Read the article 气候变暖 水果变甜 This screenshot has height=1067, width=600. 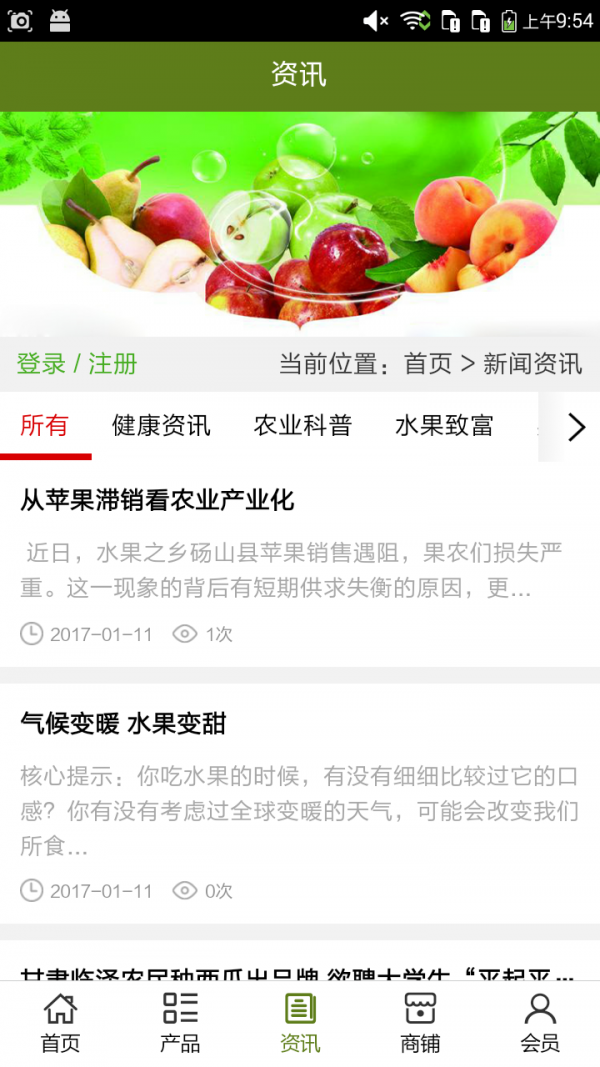[x=123, y=724]
